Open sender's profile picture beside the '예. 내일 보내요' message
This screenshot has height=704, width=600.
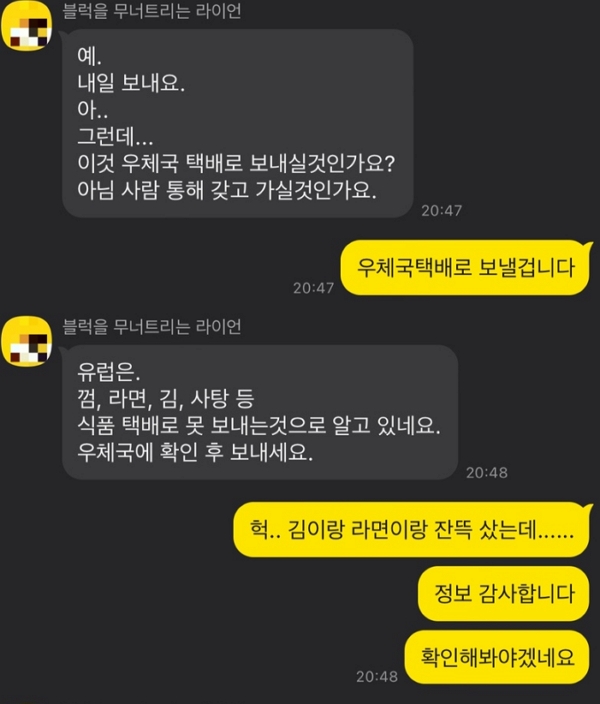(29, 30)
